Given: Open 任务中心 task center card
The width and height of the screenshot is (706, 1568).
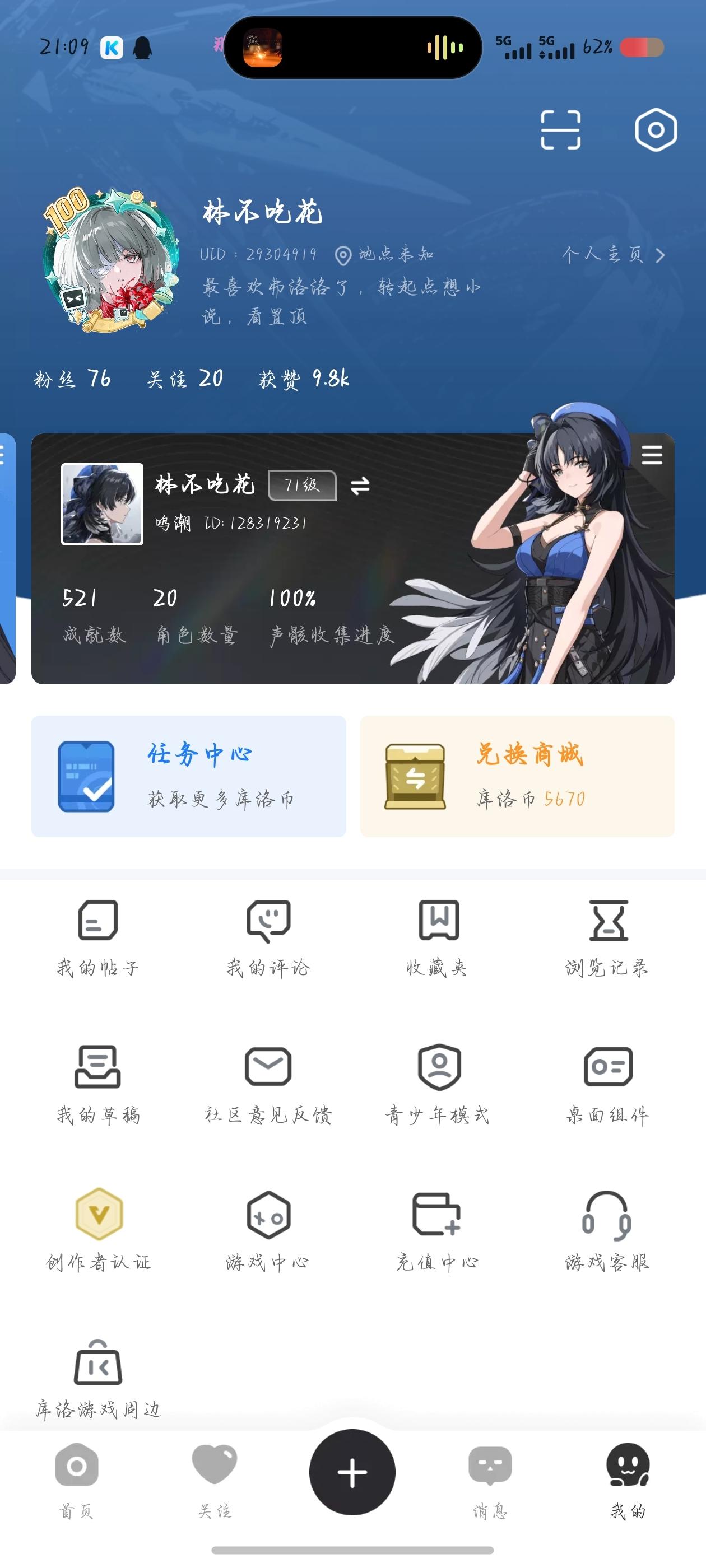Looking at the screenshot, I should coord(189,776).
